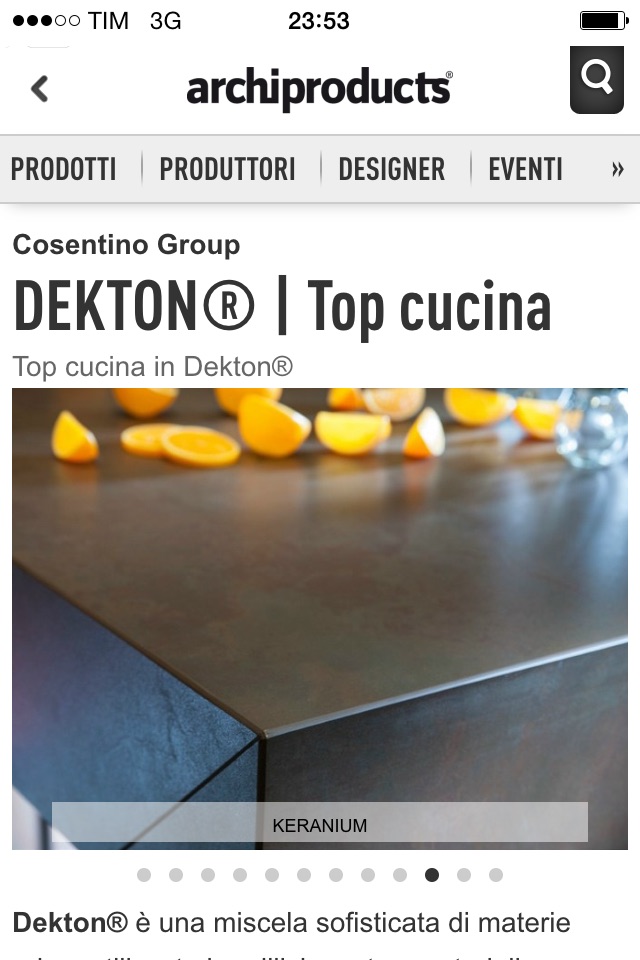This screenshot has height=960, width=640.
Task: Go back using the arrow icon
Action: coord(39,89)
